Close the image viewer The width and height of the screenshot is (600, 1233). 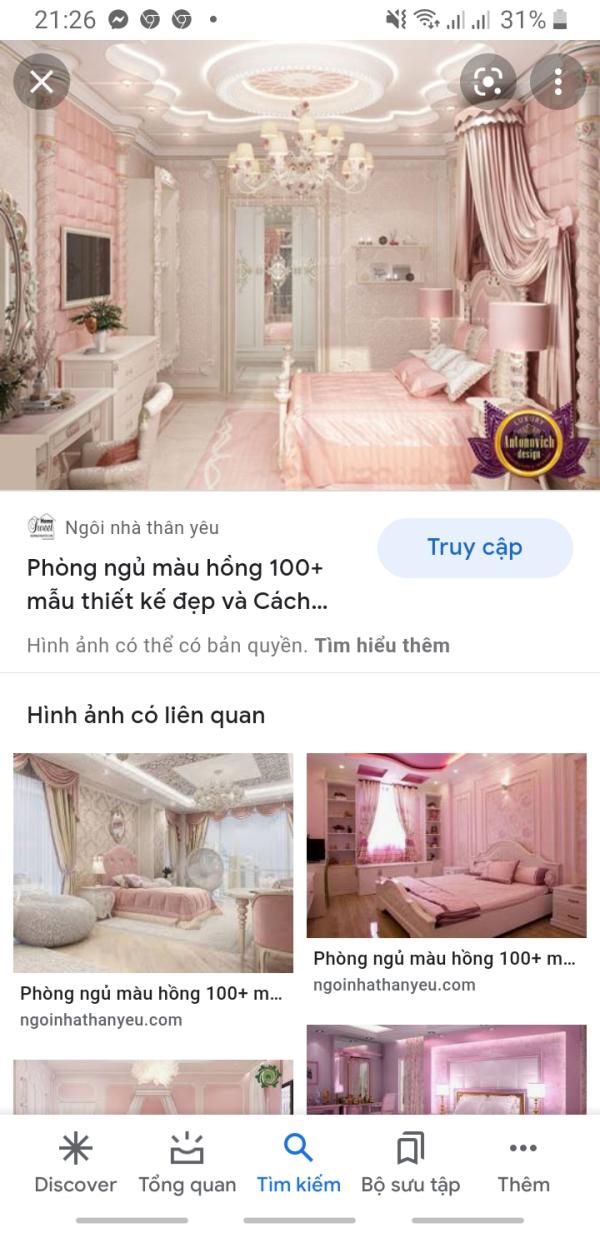[x=41, y=82]
